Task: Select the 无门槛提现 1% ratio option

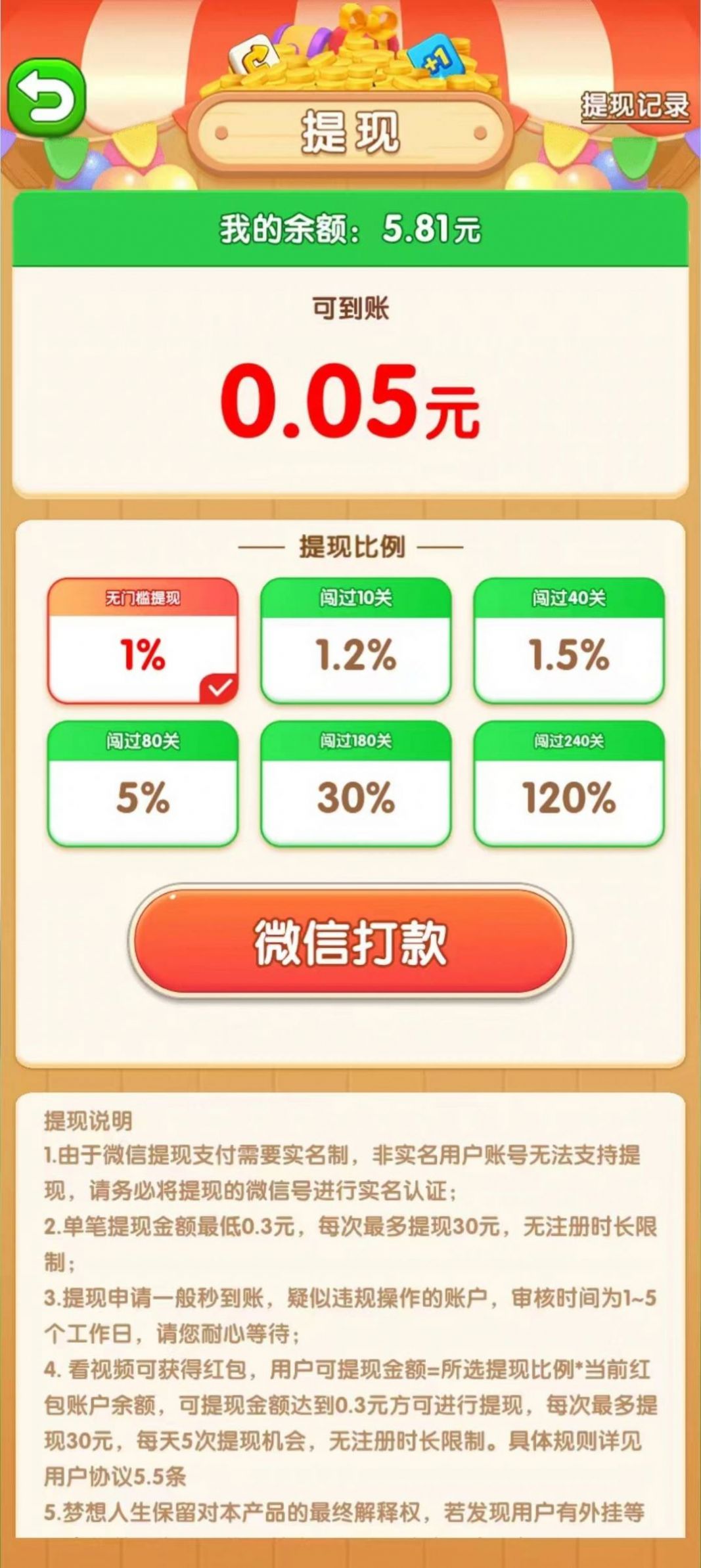Action: [x=143, y=641]
